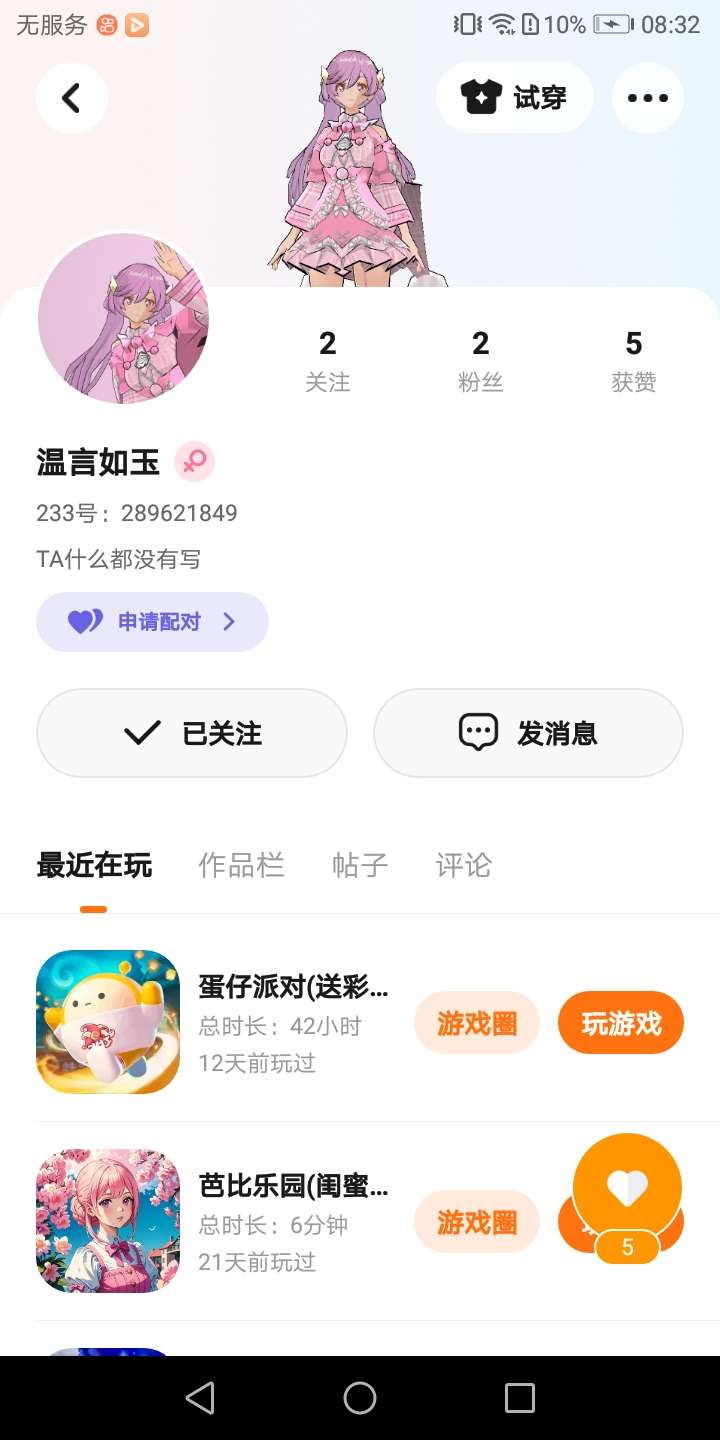View the 关注 following list

pos(327,361)
